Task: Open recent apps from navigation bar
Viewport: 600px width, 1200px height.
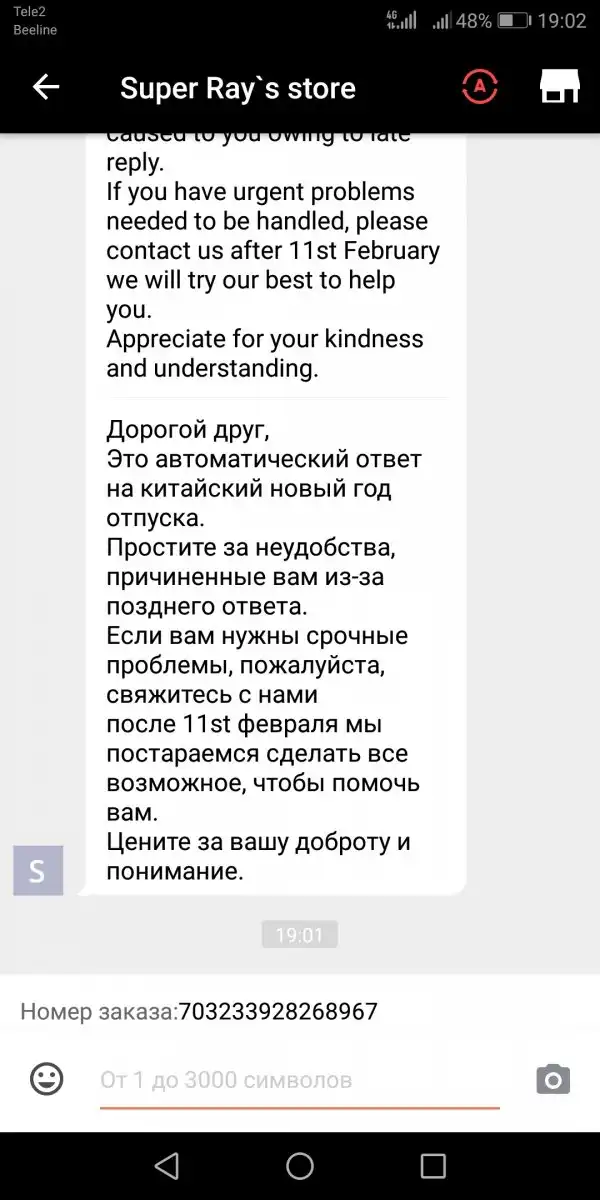Action: 433,1166
